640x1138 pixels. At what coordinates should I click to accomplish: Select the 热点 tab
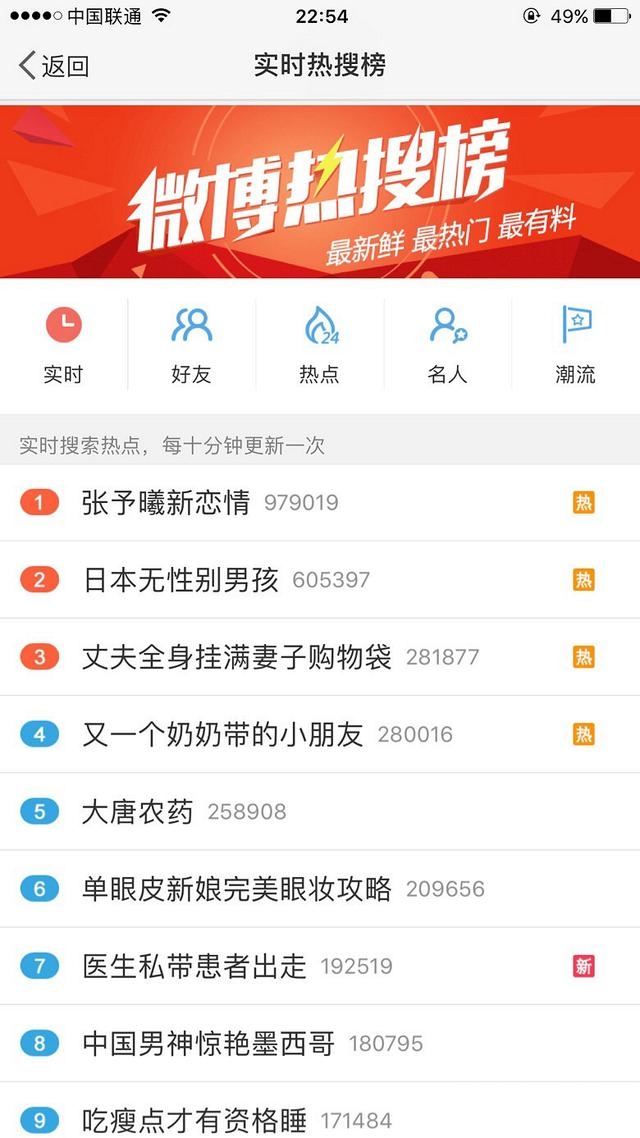point(320,345)
